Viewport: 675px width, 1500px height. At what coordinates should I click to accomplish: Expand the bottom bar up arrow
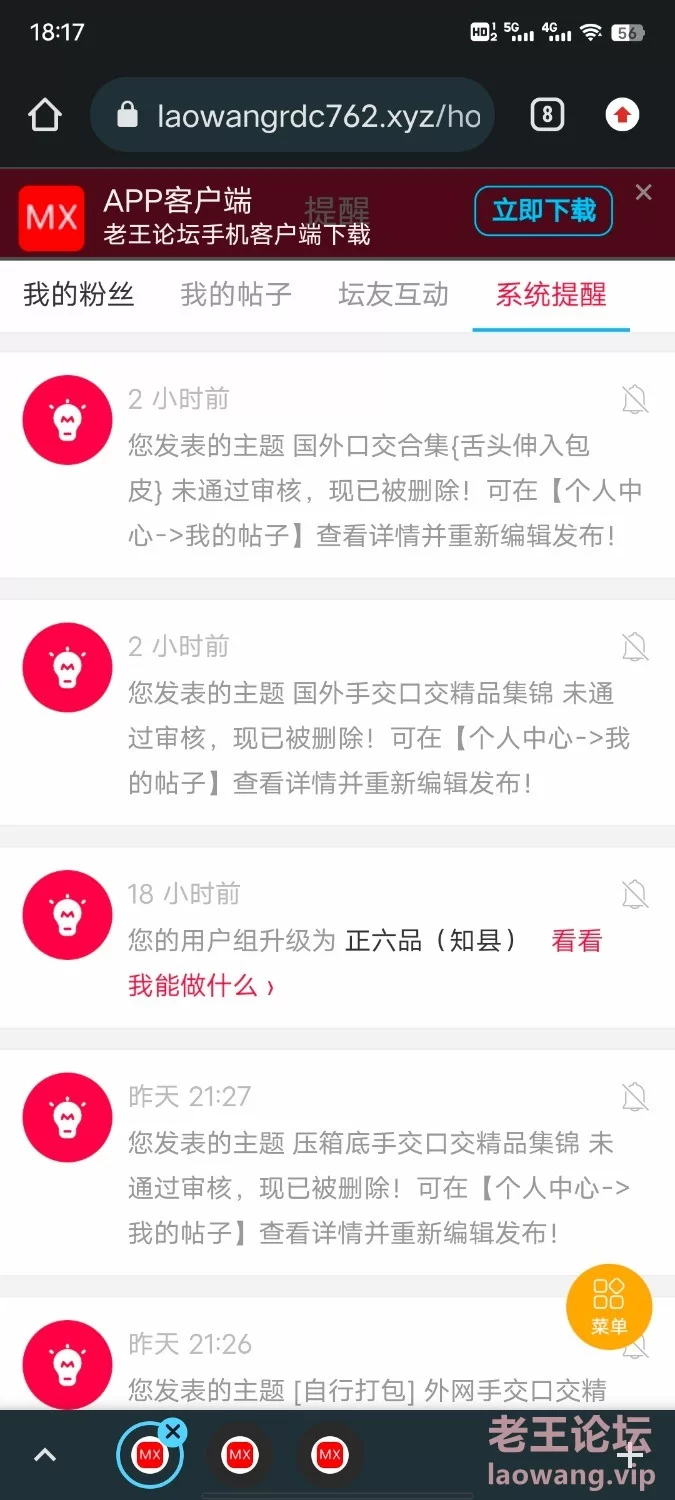coord(45,1455)
